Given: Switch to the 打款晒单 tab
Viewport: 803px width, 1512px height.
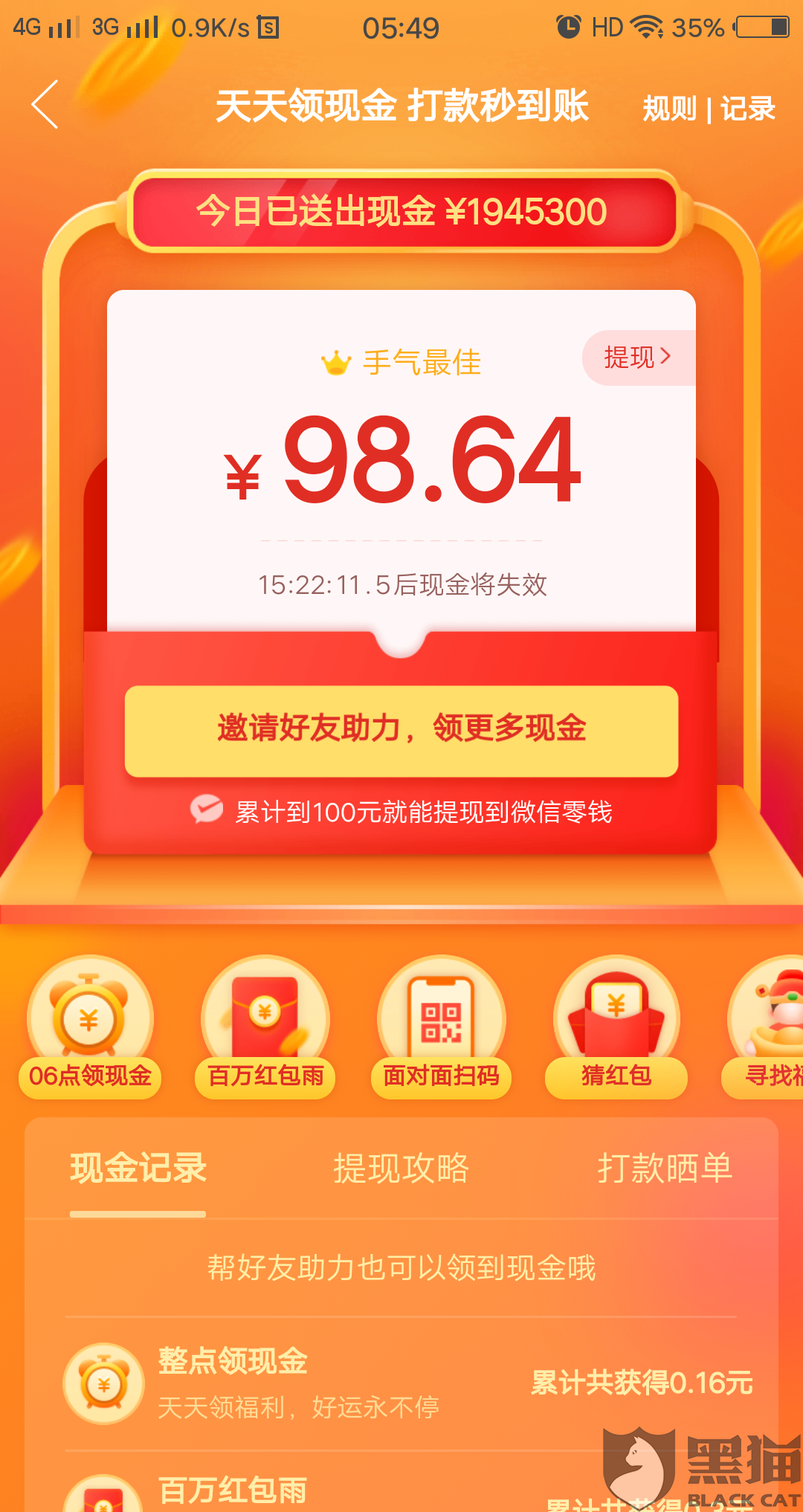Looking at the screenshot, I should tap(665, 1169).
